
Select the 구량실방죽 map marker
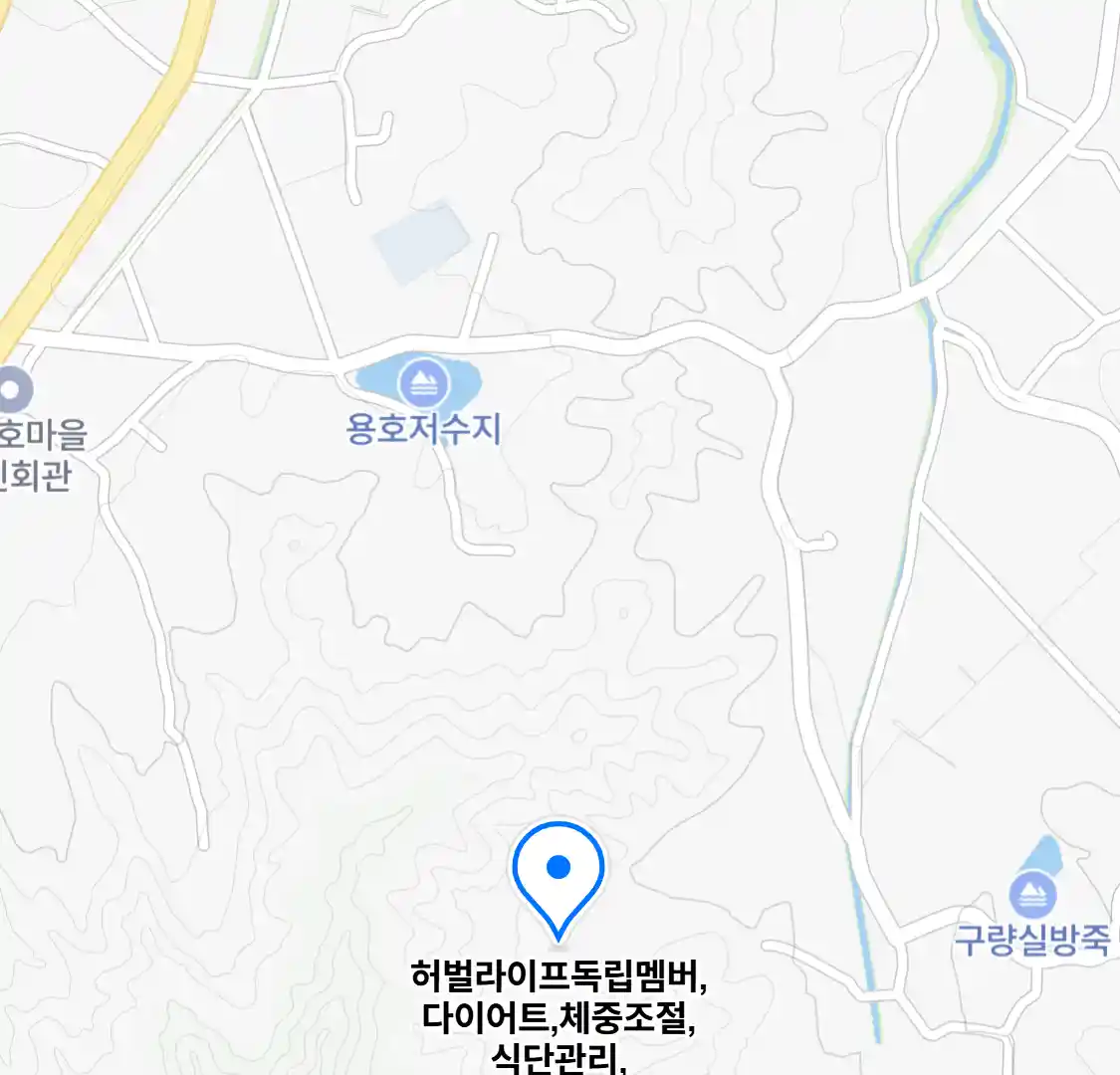pos(1032,895)
